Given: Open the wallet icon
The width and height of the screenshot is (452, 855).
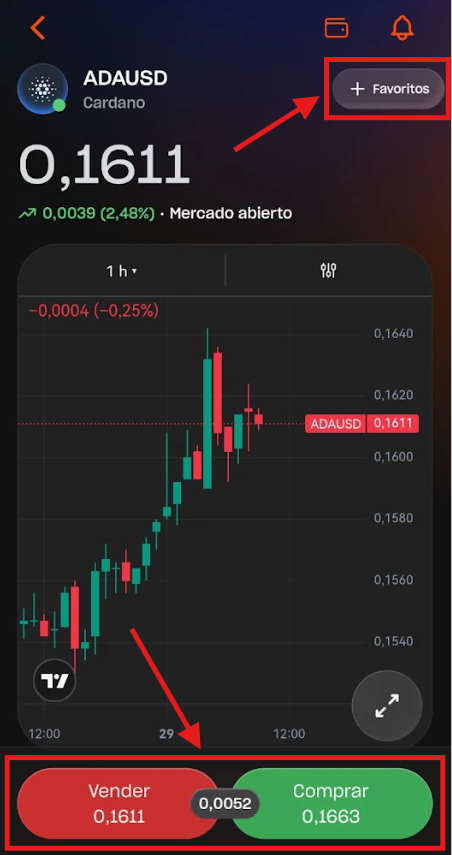Looking at the screenshot, I should pos(336,27).
